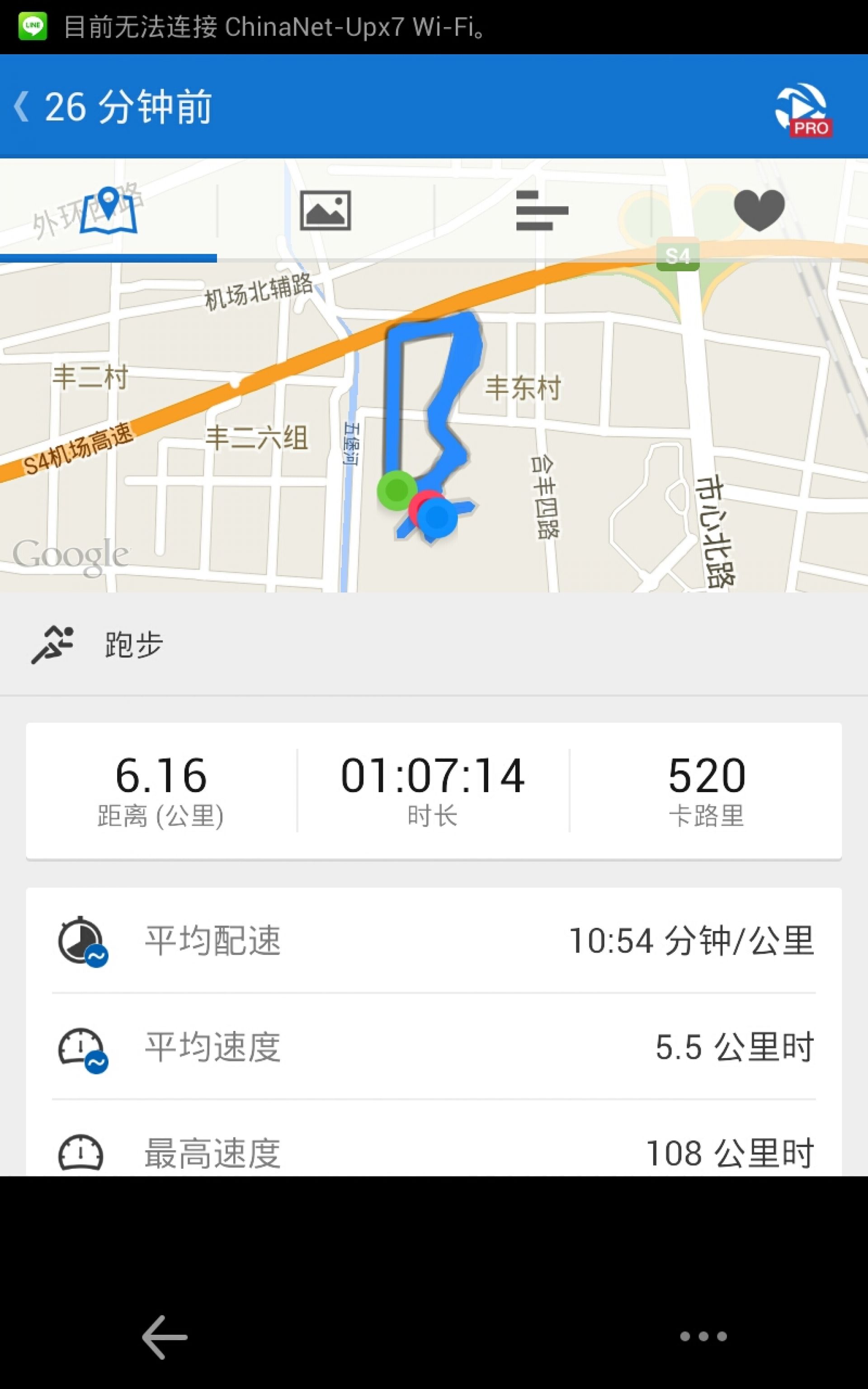Open the three-dot overflow menu
This screenshot has width=868, height=1389.
703,1336
